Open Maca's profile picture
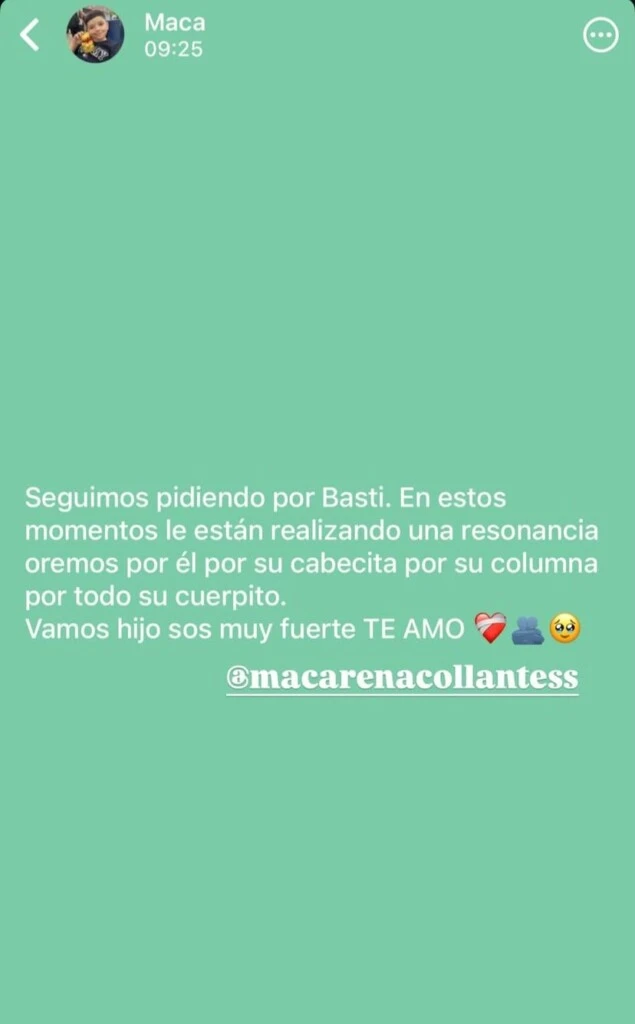 [95, 35]
